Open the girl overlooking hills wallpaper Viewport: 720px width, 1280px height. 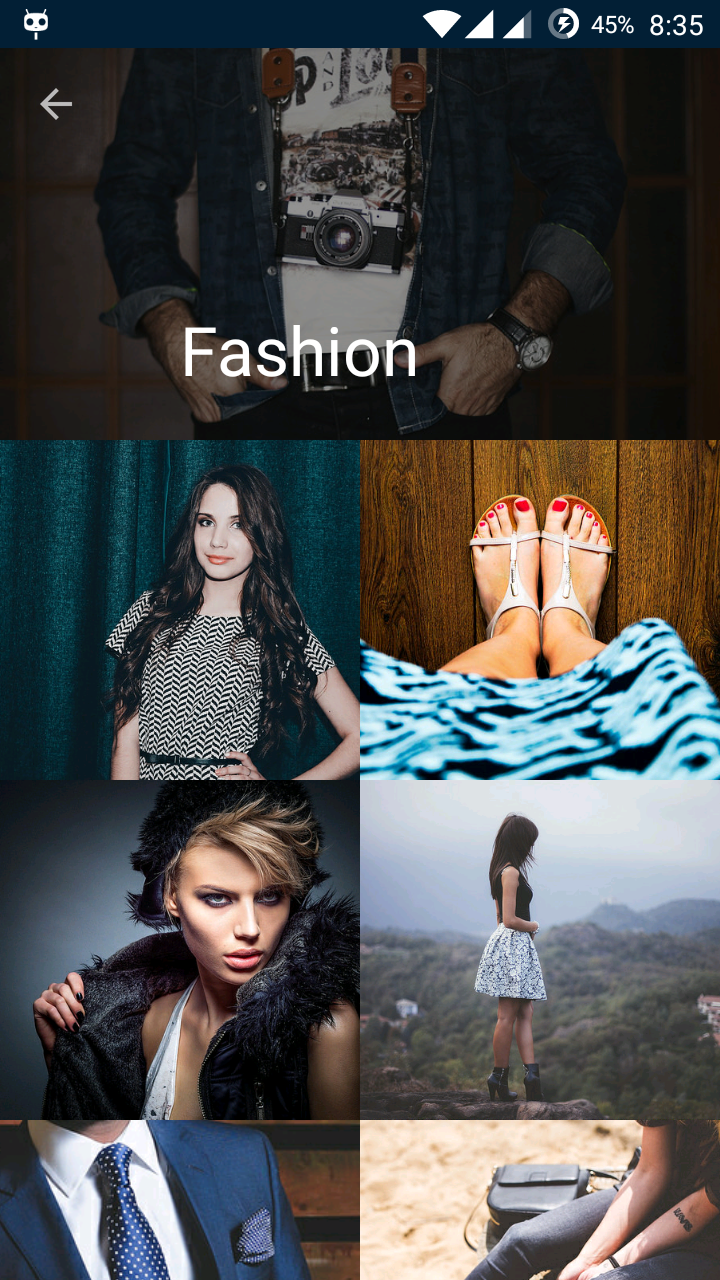tap(540, 950)
